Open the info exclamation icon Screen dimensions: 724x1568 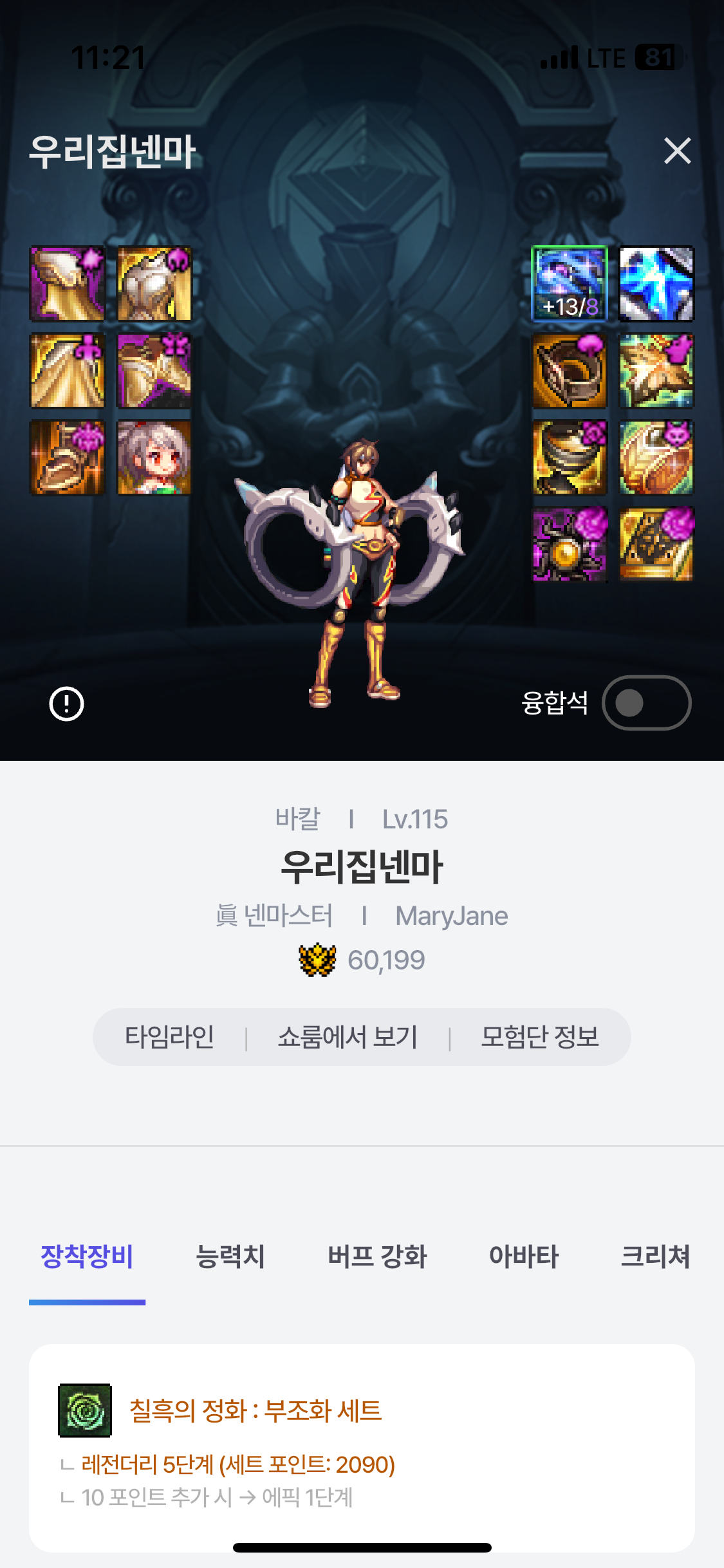pyautogui.click(x=66, y=704)
